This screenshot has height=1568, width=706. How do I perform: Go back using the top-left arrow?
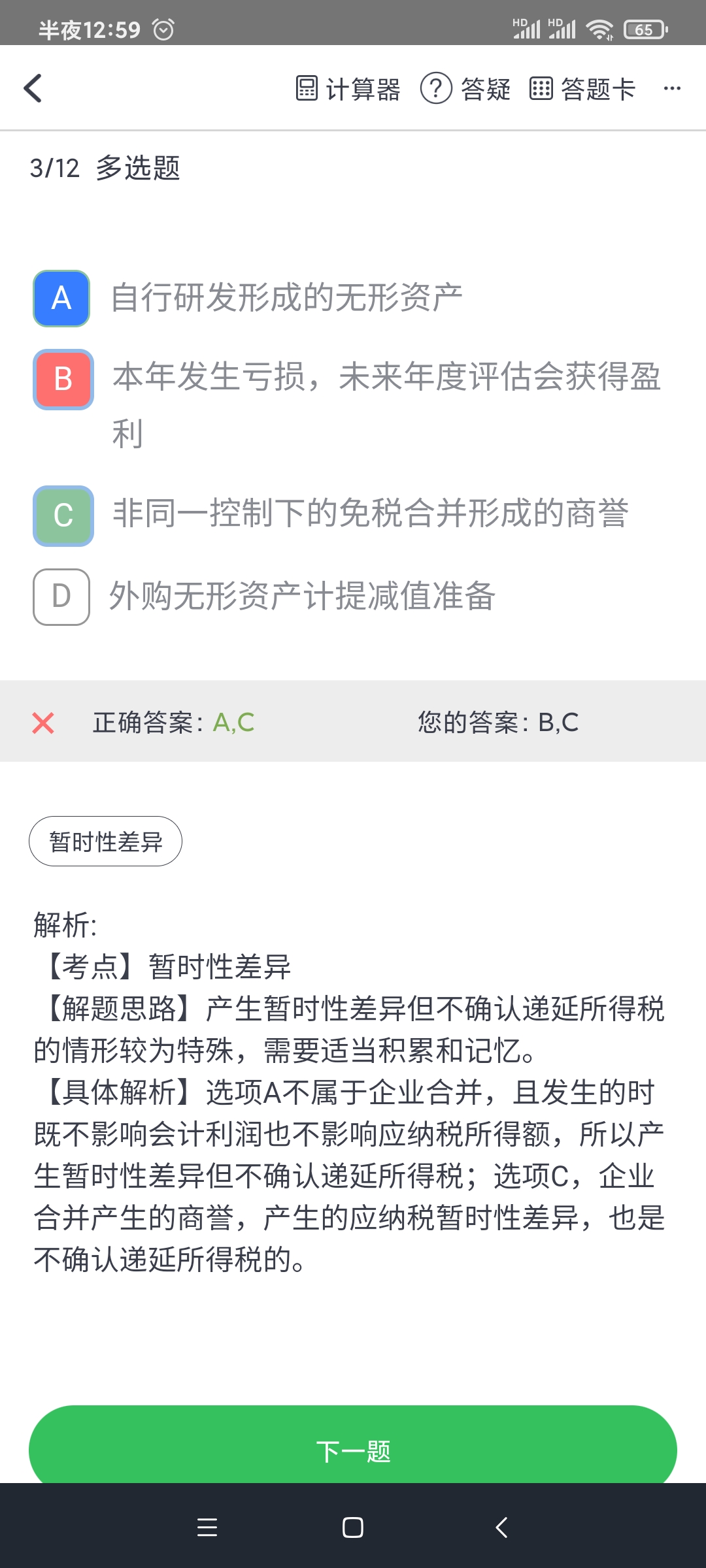pyautogui.click(x=33, y=88)
